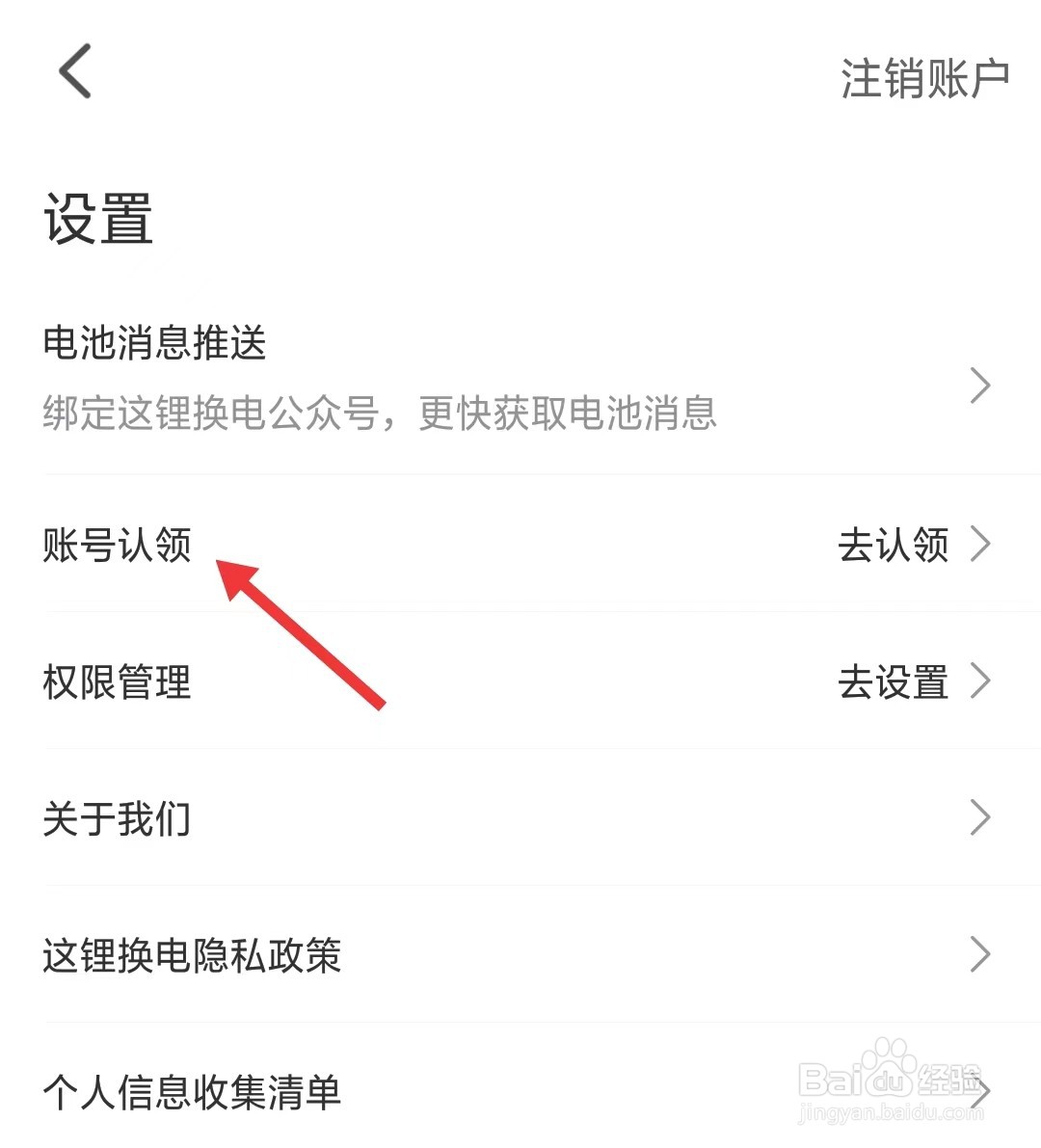Tap the privacy policy chevron icon
This screenshot has height=1148, width=1041.
(x=981, y=955)
